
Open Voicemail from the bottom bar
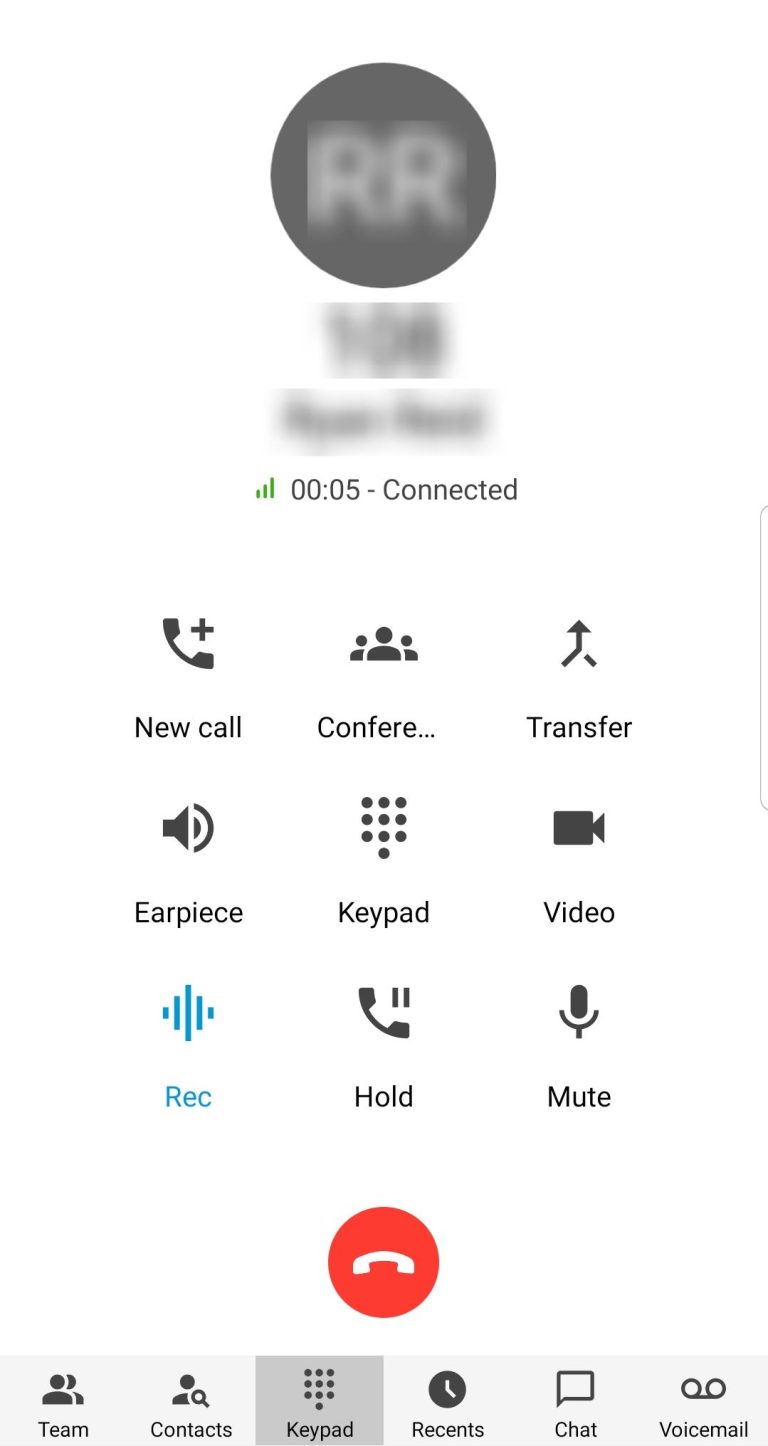pyautogui.click(x=702, y=1400)
